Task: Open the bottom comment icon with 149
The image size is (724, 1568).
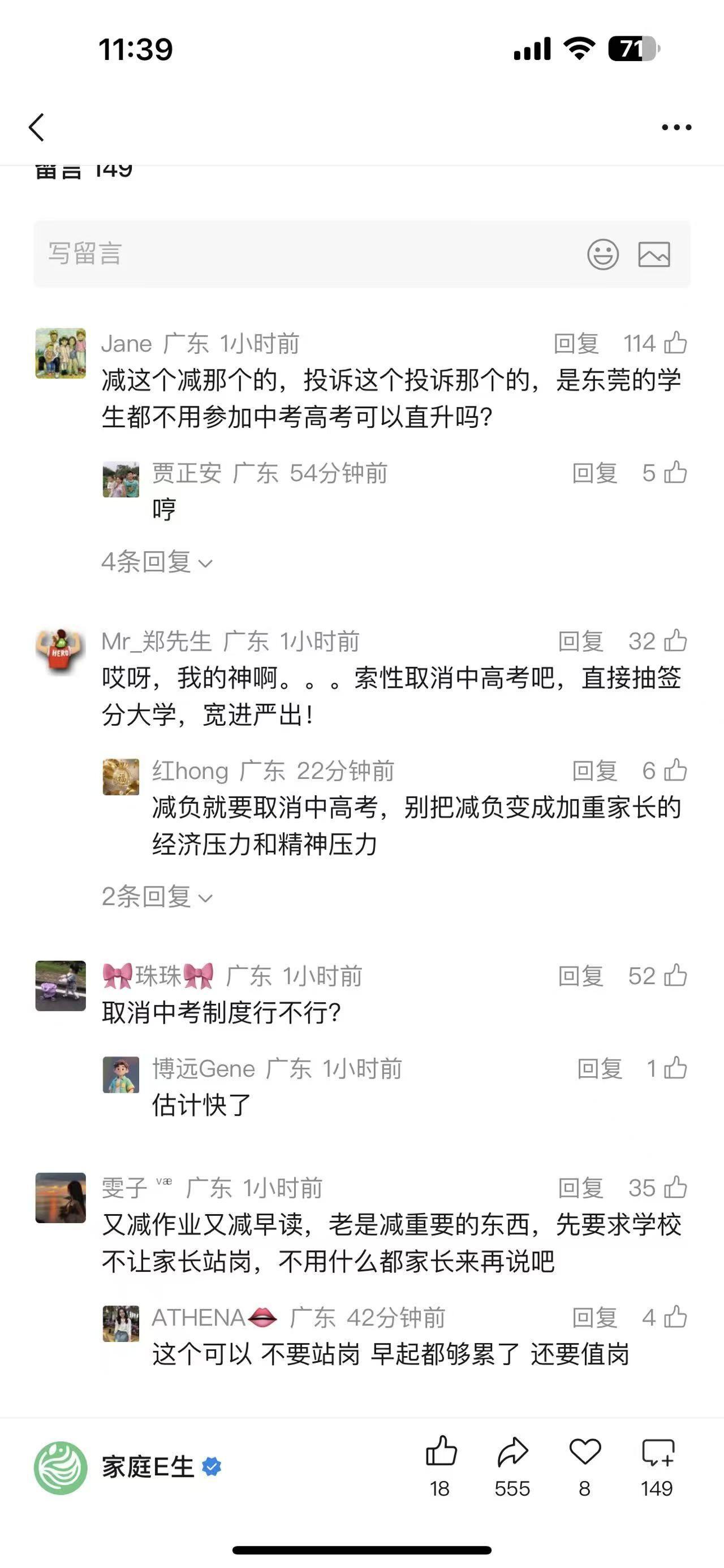Action: tap(657, 1452)
